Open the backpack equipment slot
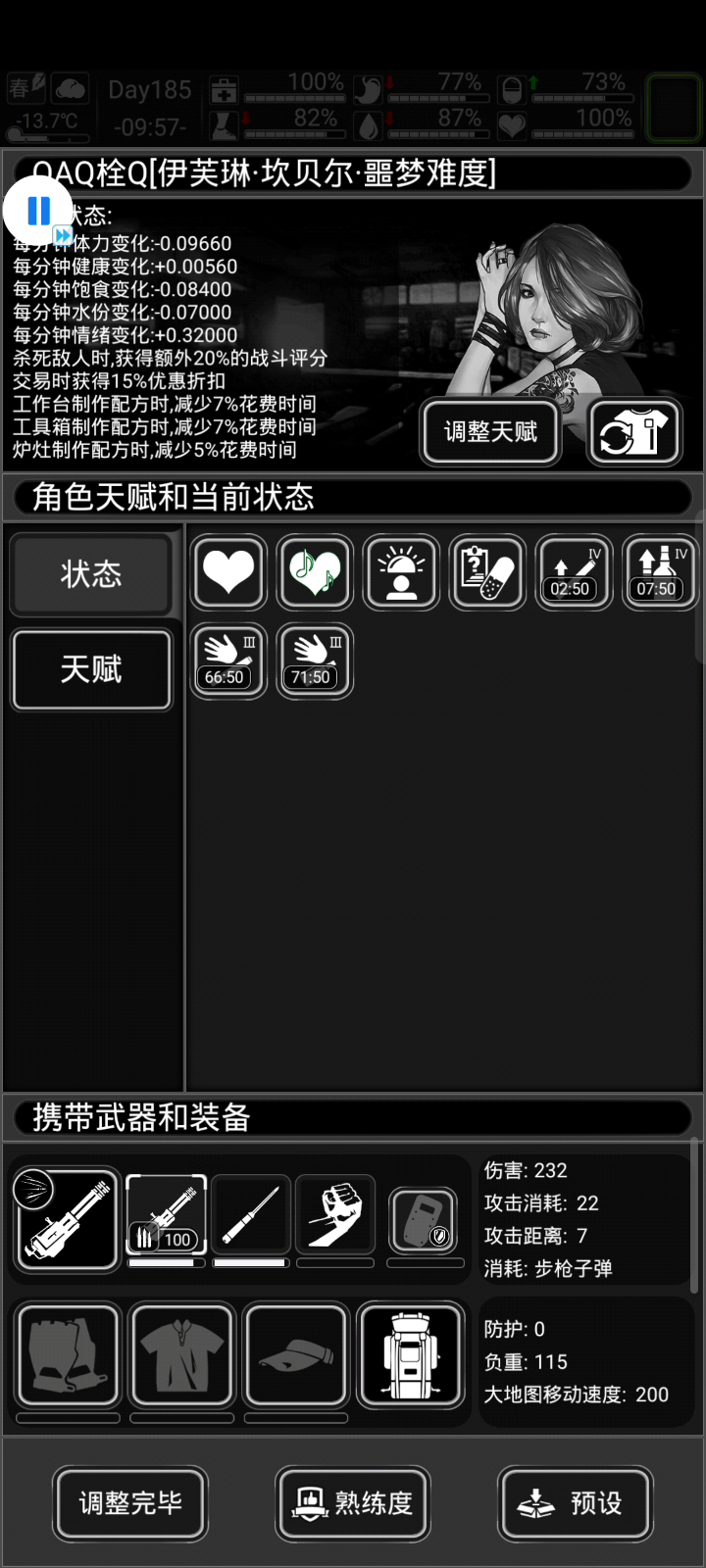Image resolution: width=706 pixels, height=1568 pixels. (x=411, y=1355)
